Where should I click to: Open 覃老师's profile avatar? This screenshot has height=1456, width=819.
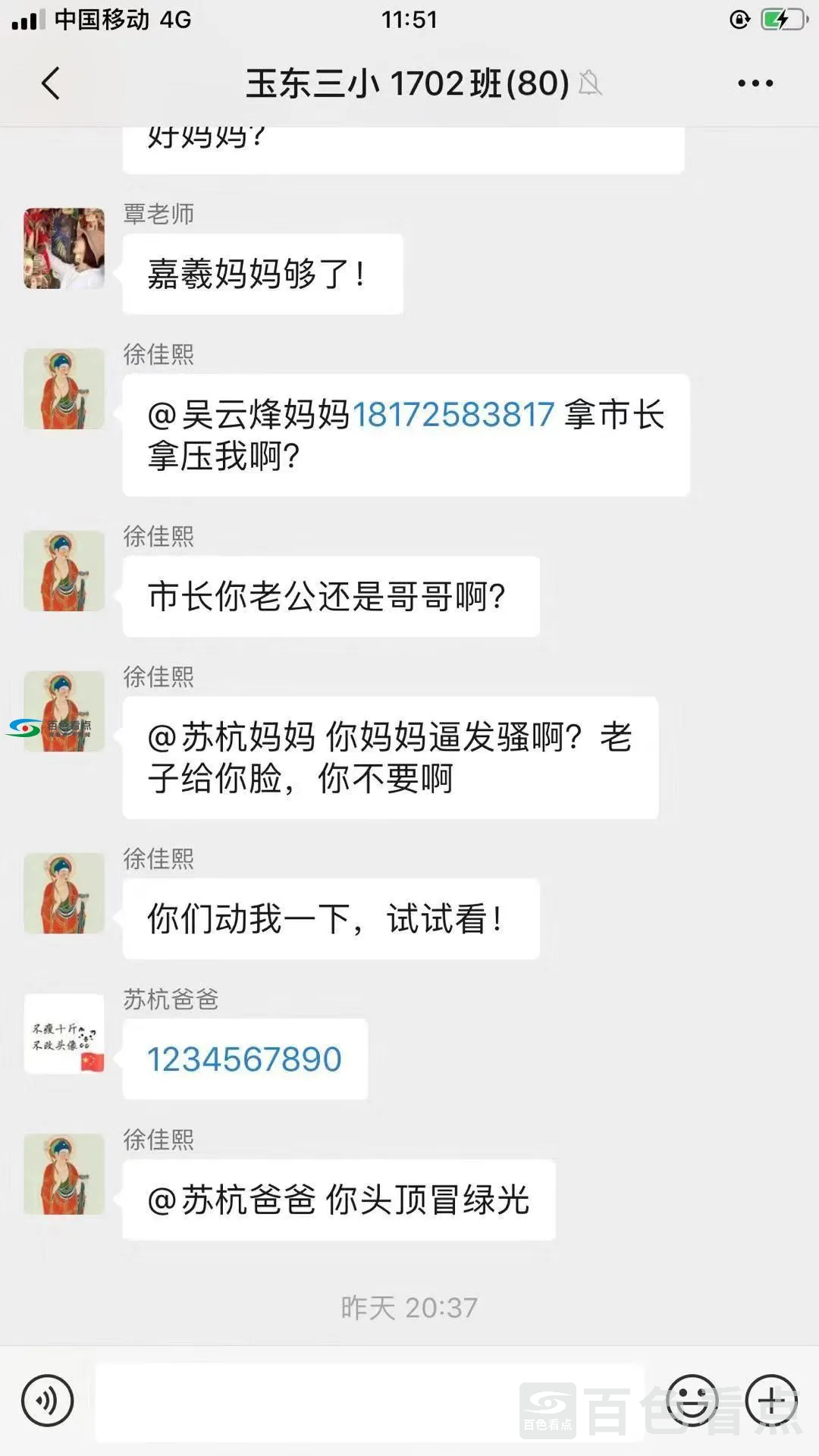(x=64, y=249)
